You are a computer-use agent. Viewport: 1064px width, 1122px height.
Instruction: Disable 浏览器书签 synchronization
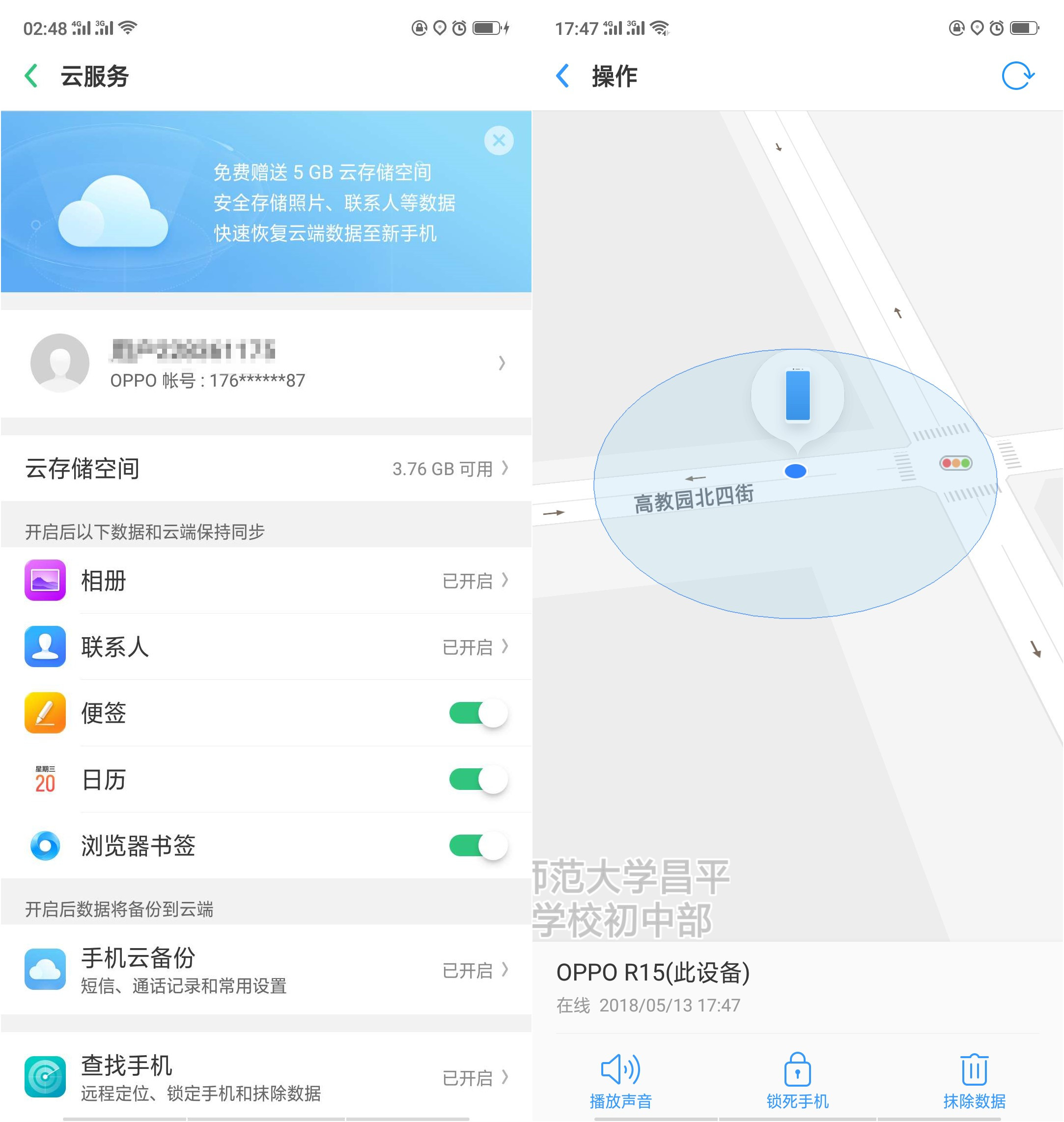pos(478,846)
